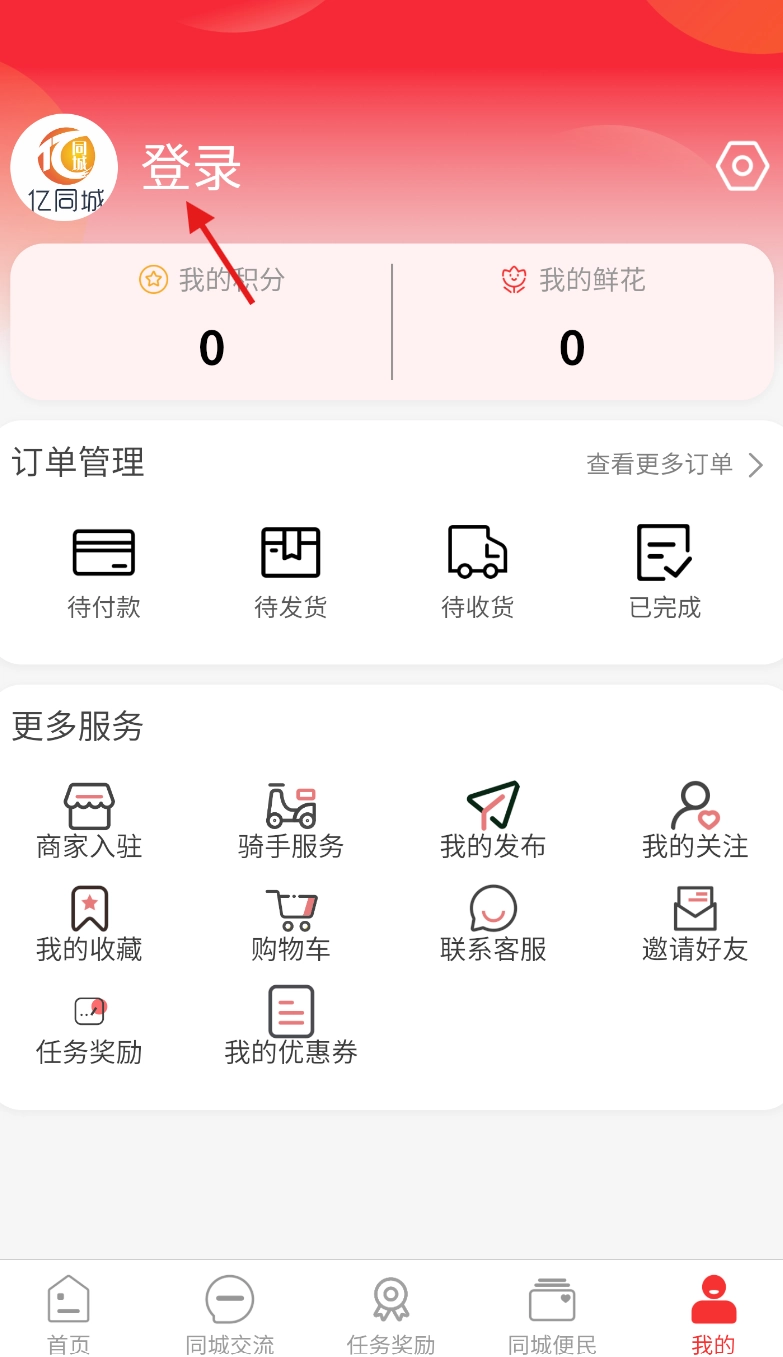Open 骑手服务
The height and width of the screenshot is (1357, 783).
(x=291, y=821)
